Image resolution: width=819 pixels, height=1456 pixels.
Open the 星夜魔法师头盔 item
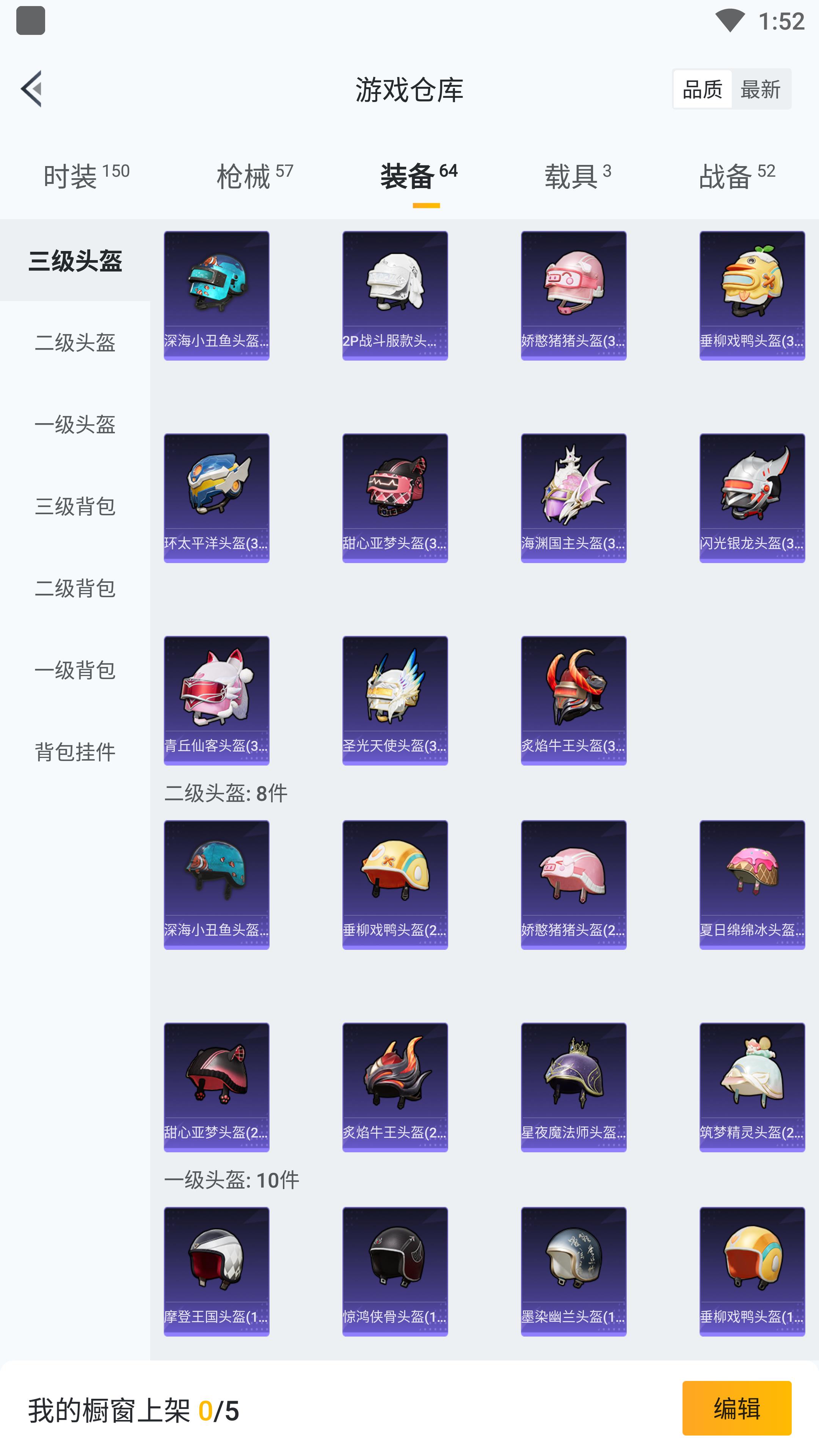coord(573,1086)
